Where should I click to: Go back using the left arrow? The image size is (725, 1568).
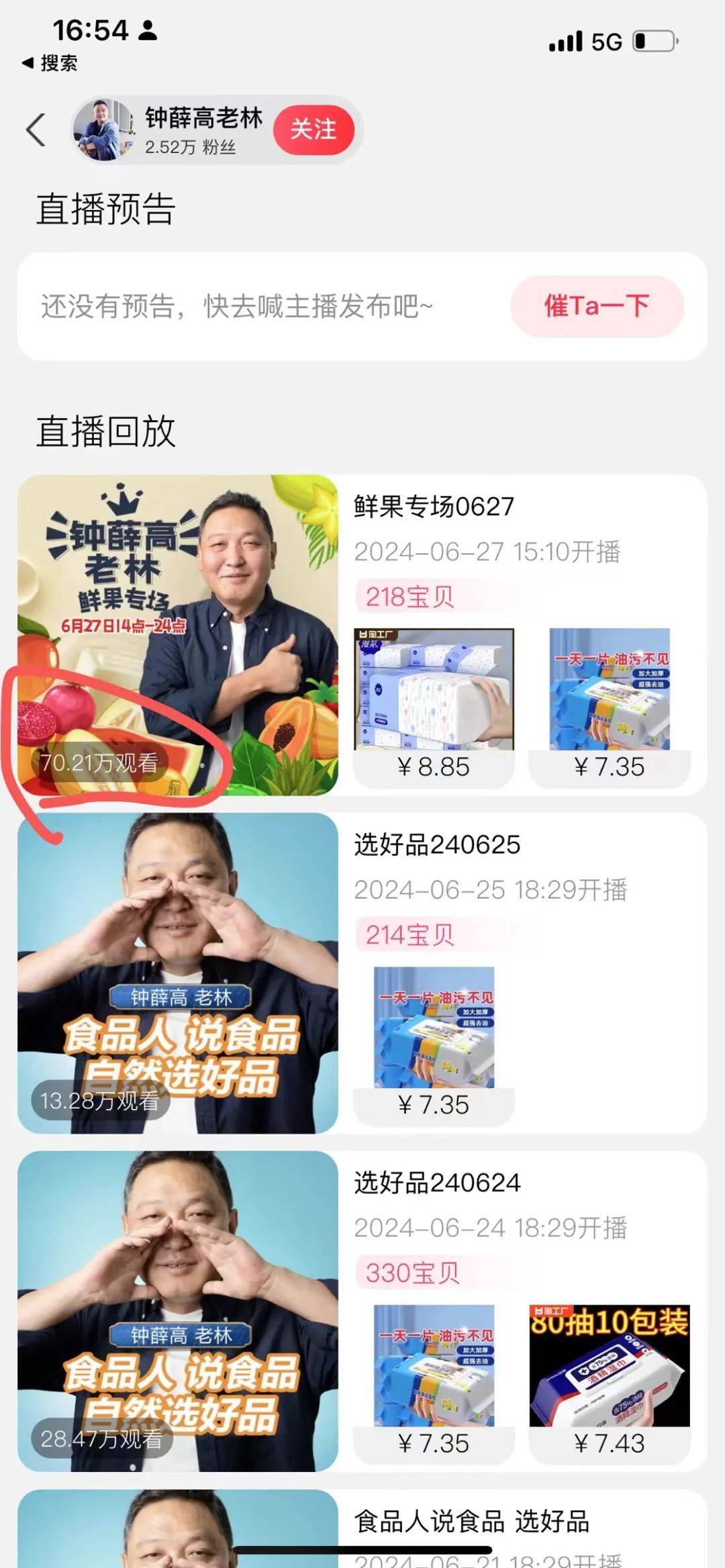tap(36, 130)
